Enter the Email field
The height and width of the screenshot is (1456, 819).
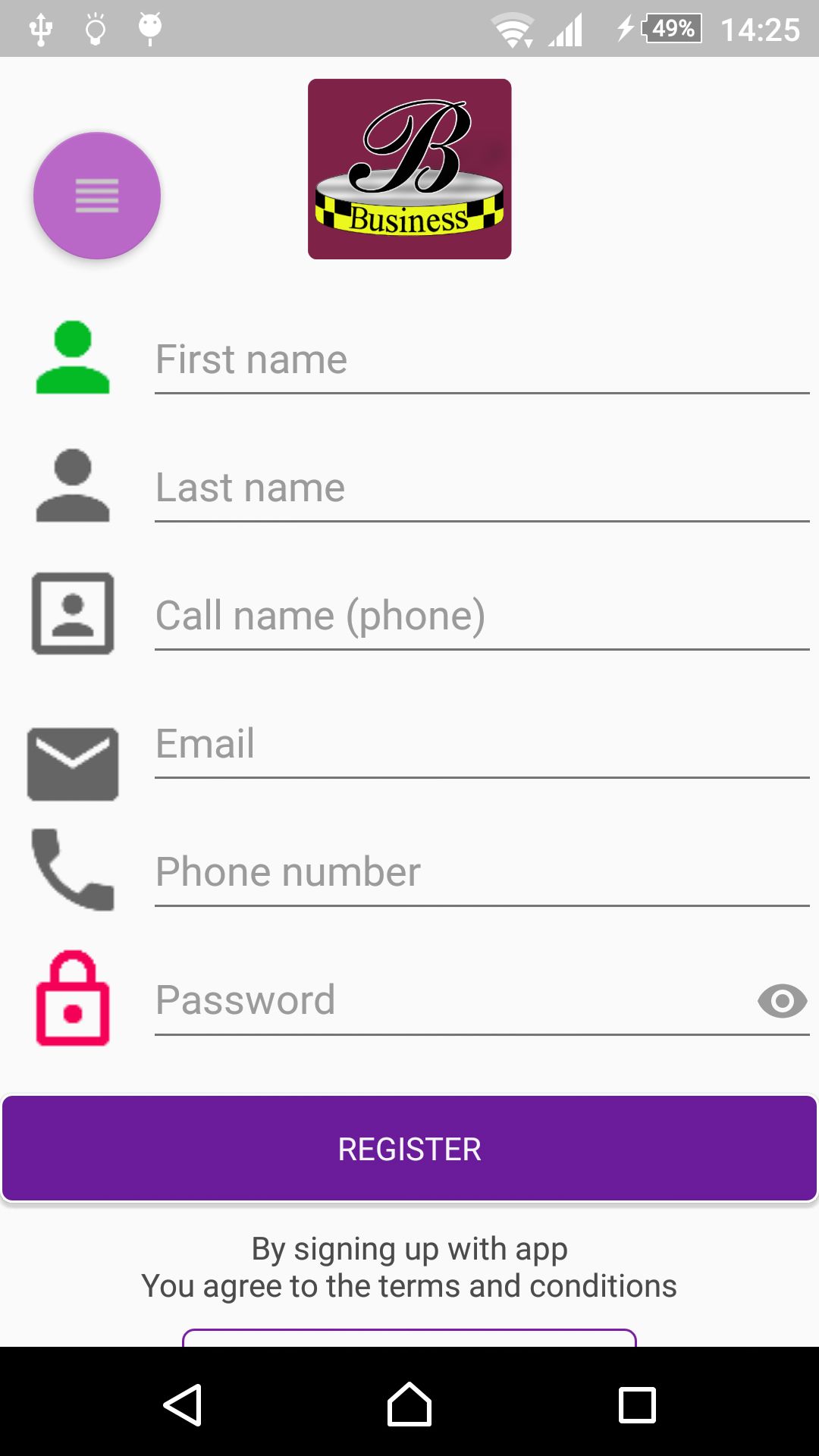[481, 744]
